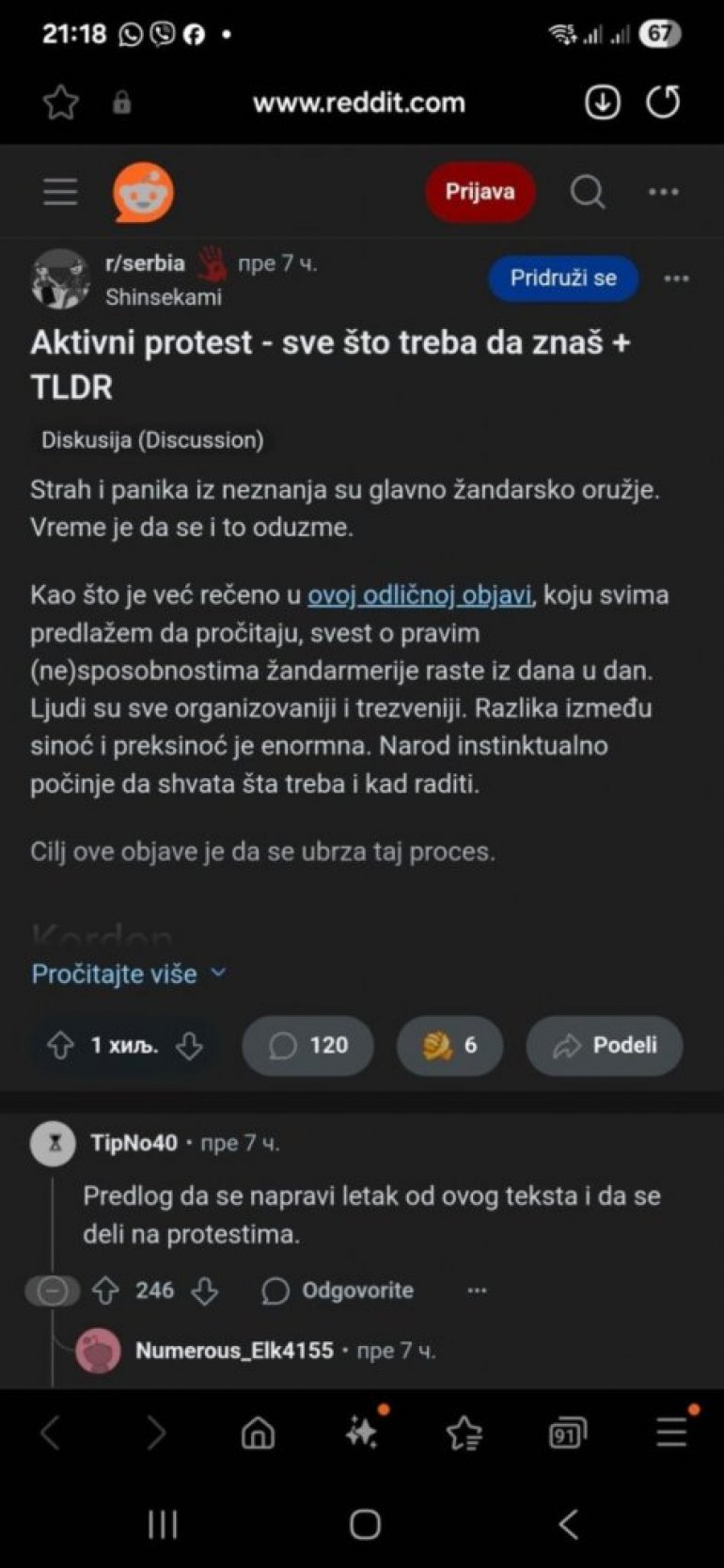Upvote the Aktivni protest post
The width and height of the screenshot is (724, 1568).
pyautogui.click(x=61, y=1046)
